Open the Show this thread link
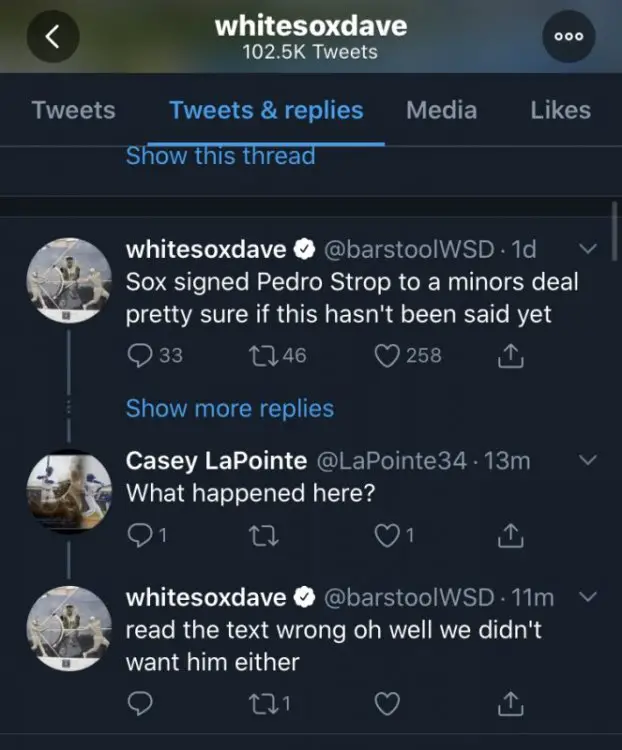This screenshot has width=622, height=750. pos(220,156)
